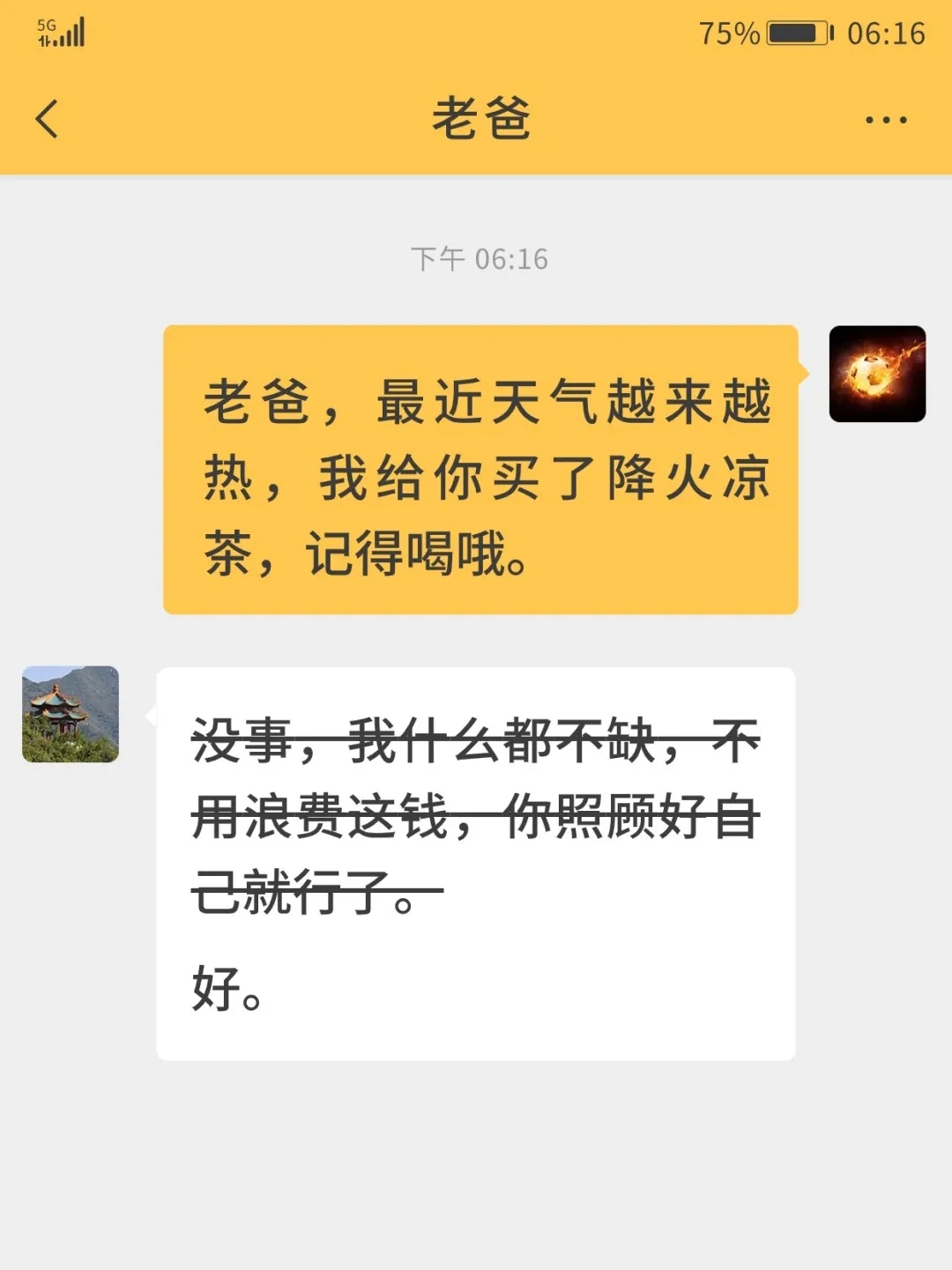The width and height of the screenshot is (952, 1270).
Task: Open the soccer ball avatar profile
Action: point(877,375)
